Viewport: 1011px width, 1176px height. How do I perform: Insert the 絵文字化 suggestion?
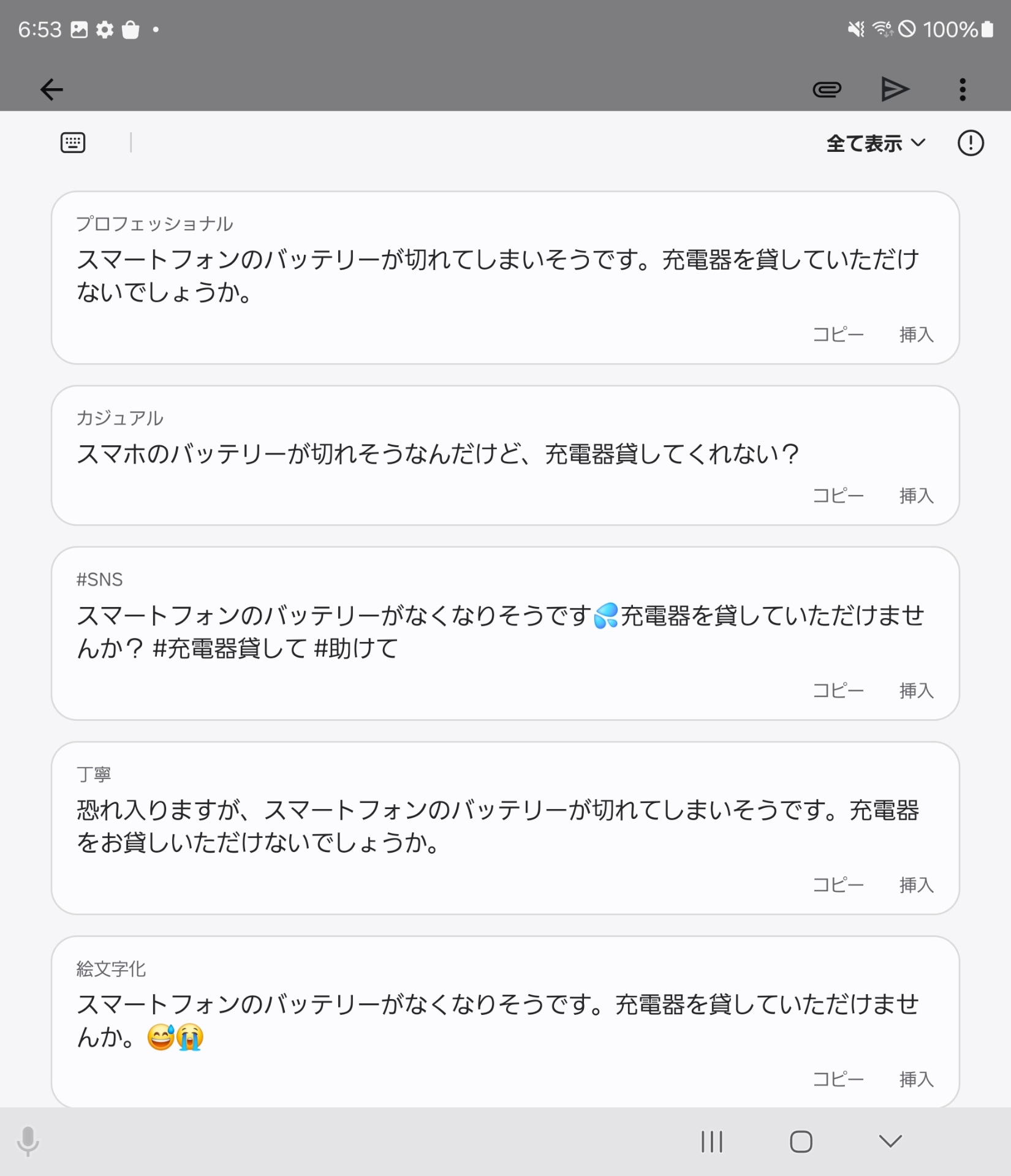pyautogui.click(x=916, y=1079)
